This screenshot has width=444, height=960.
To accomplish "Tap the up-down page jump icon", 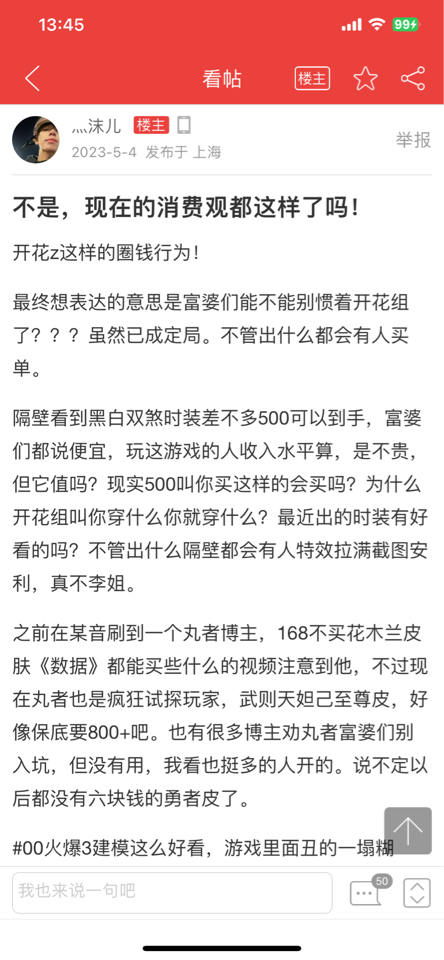I will point(416,893).
